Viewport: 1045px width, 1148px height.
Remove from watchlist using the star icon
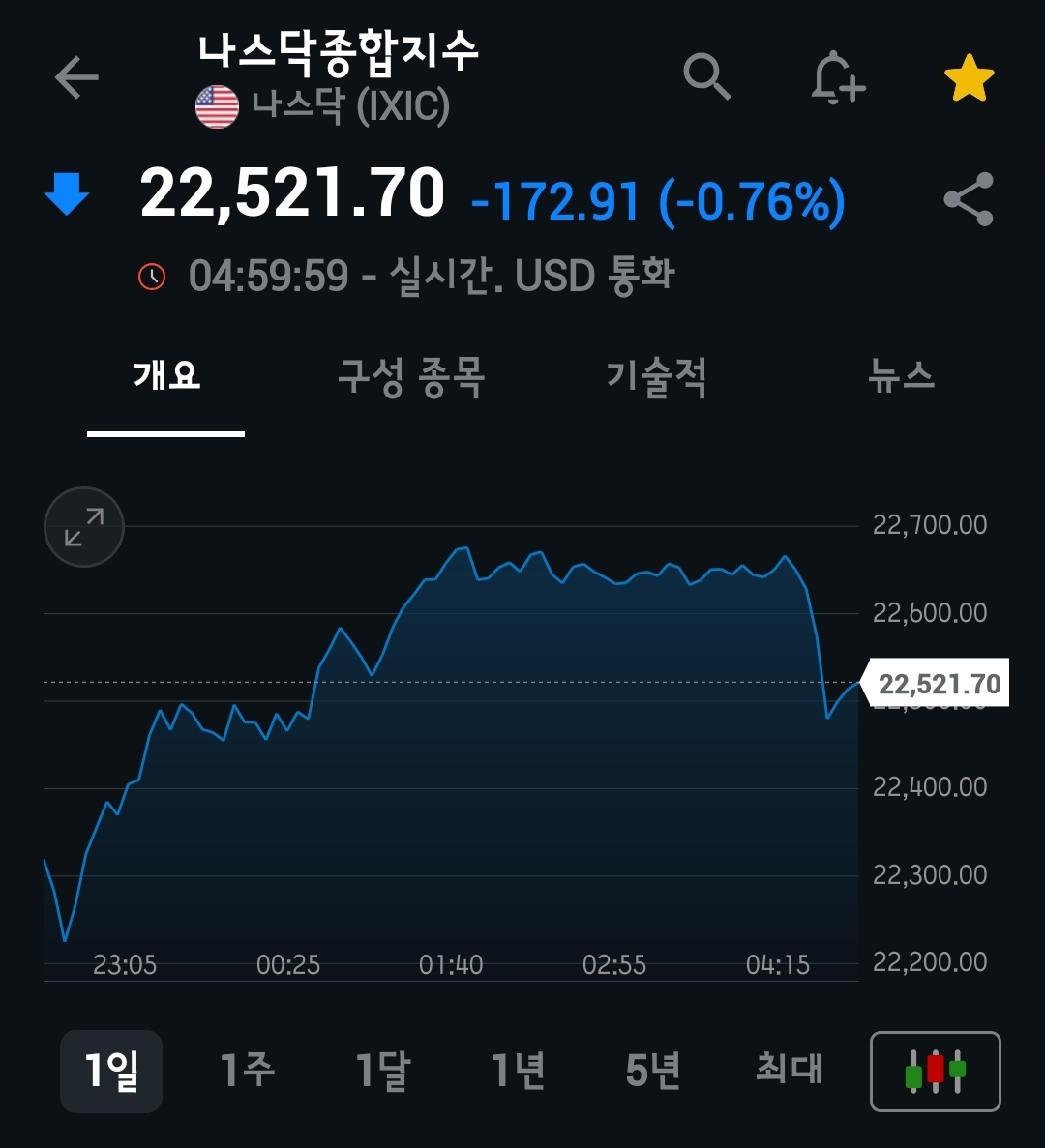(969, 78)
